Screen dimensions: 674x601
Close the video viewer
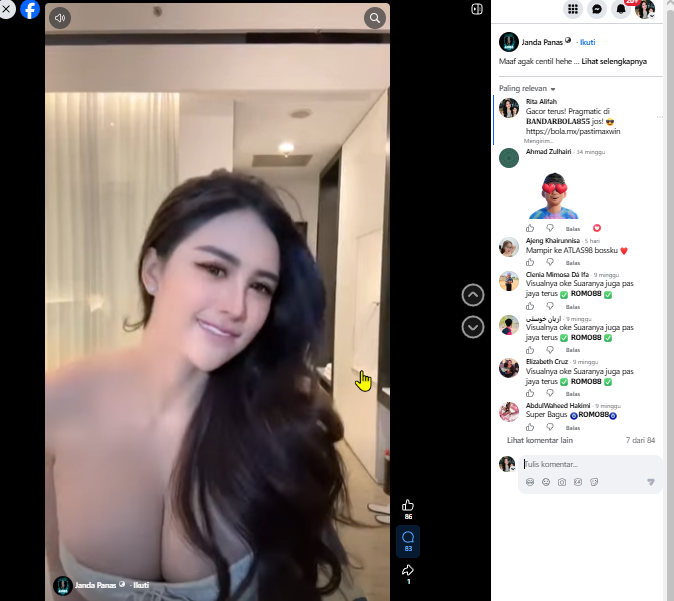[6, 9]
